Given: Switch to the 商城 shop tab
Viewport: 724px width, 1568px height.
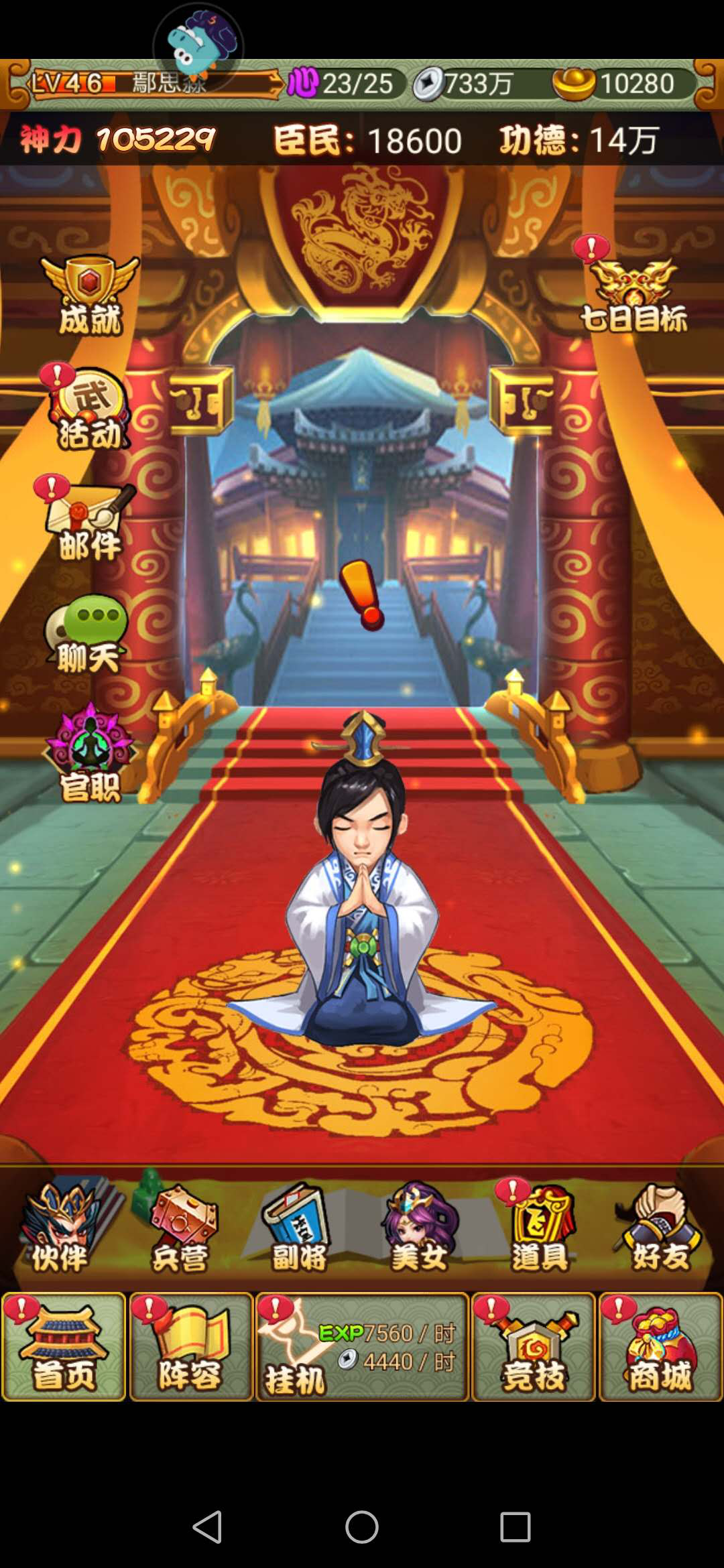Looking at the screenshot, I should (660, 1347).
